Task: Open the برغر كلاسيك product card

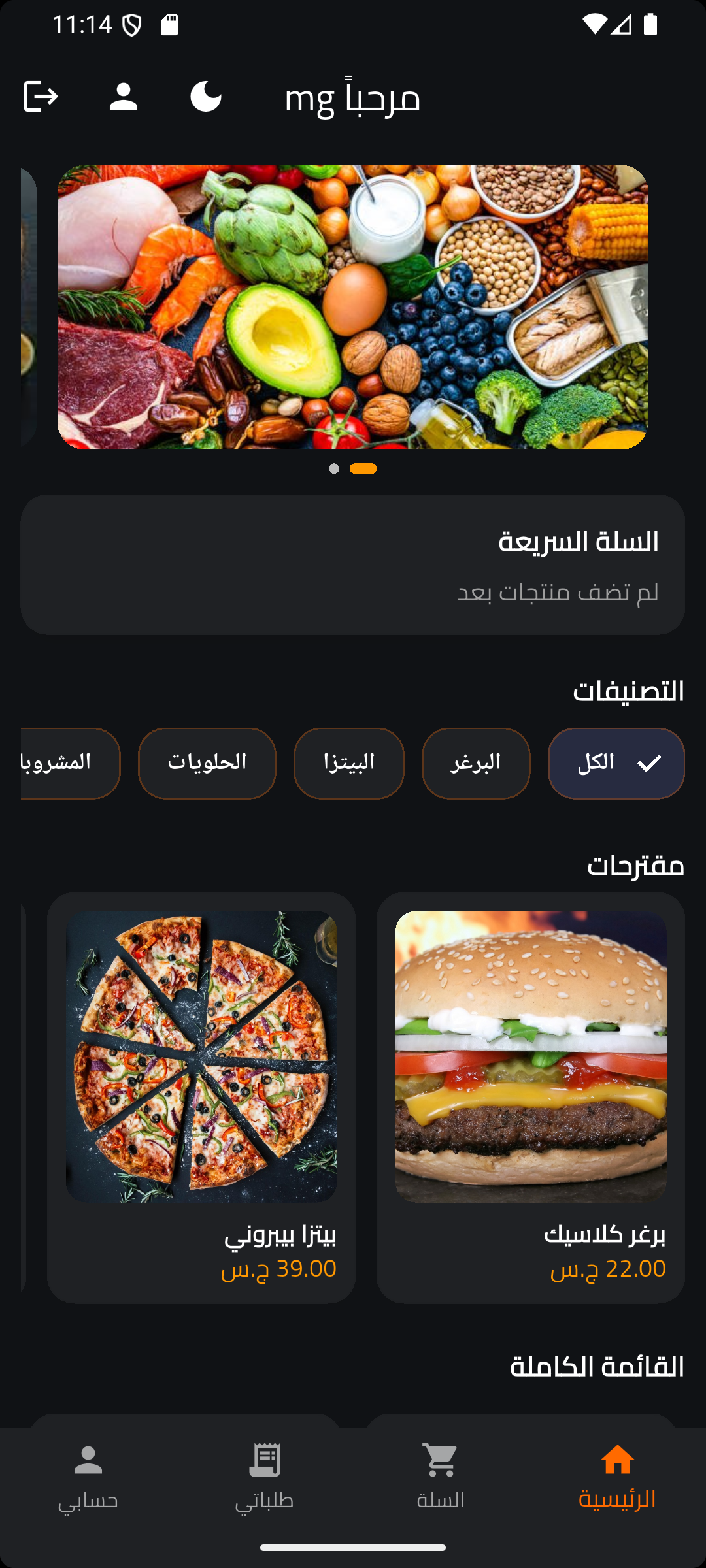Action: (x=531, y=1098)
